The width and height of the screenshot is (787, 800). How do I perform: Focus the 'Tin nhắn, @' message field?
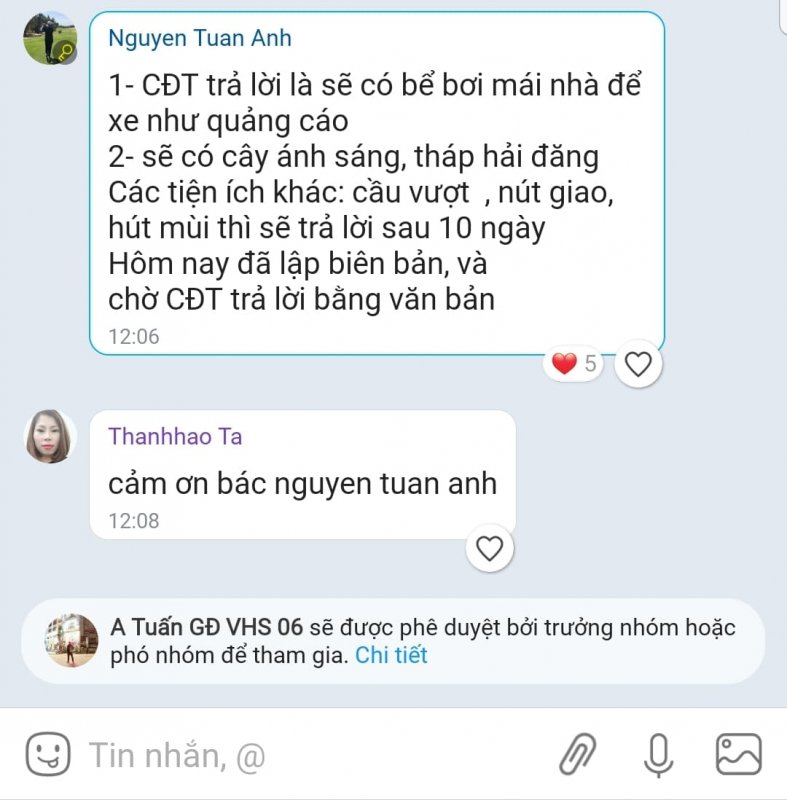click(x=300, y=755)
